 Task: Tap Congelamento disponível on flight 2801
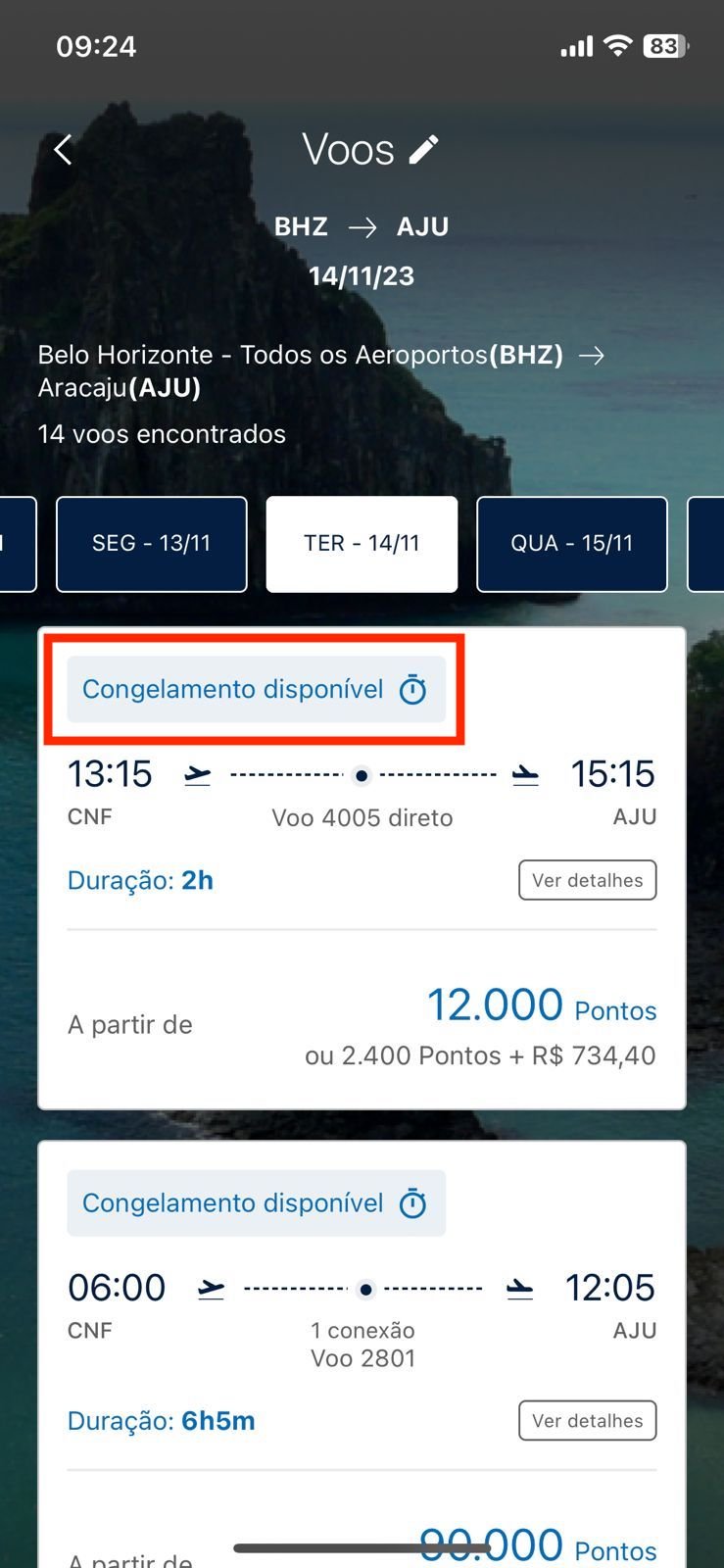pyautogui.click(x=256, y=1203)
